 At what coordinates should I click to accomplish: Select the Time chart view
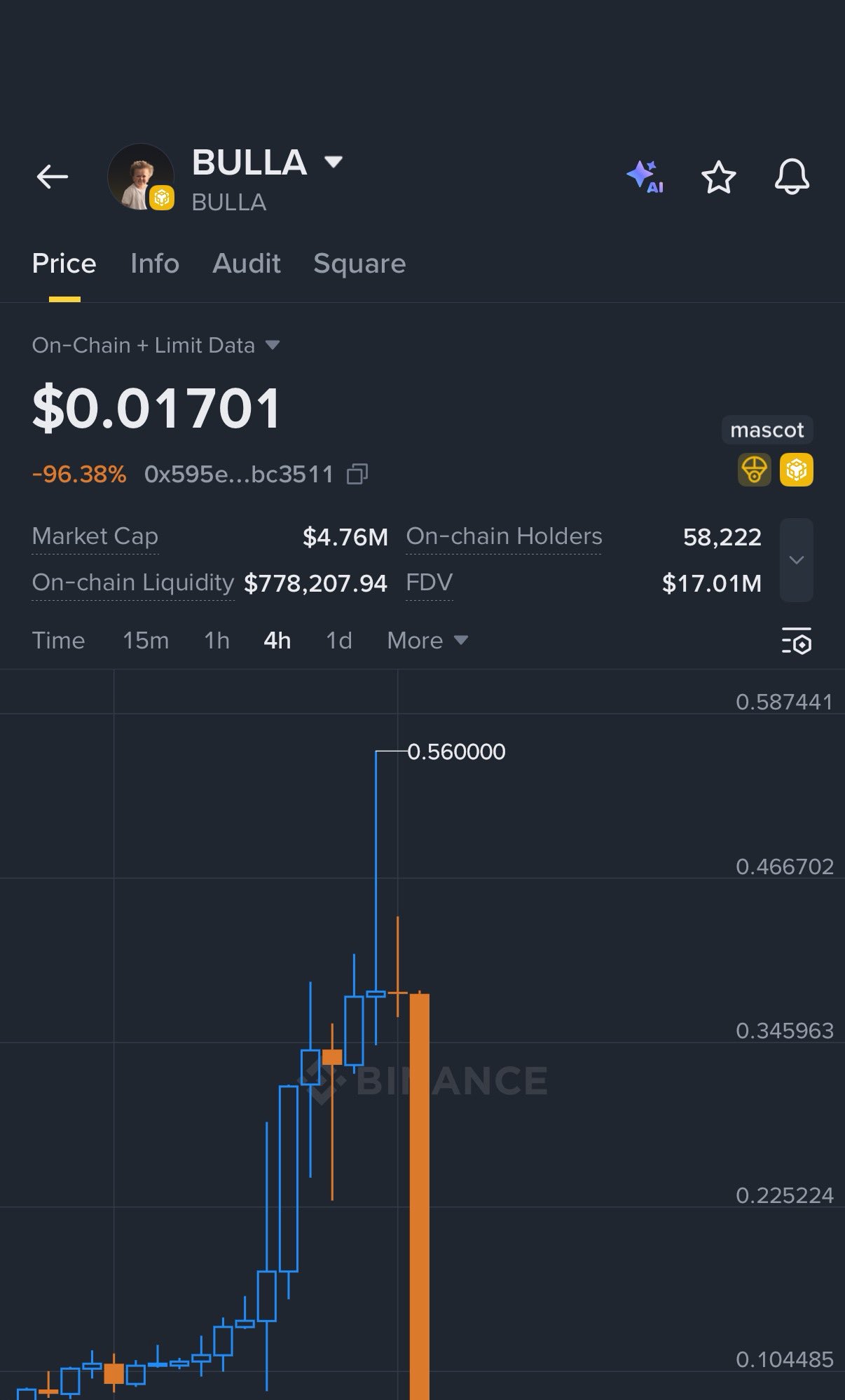58,640
